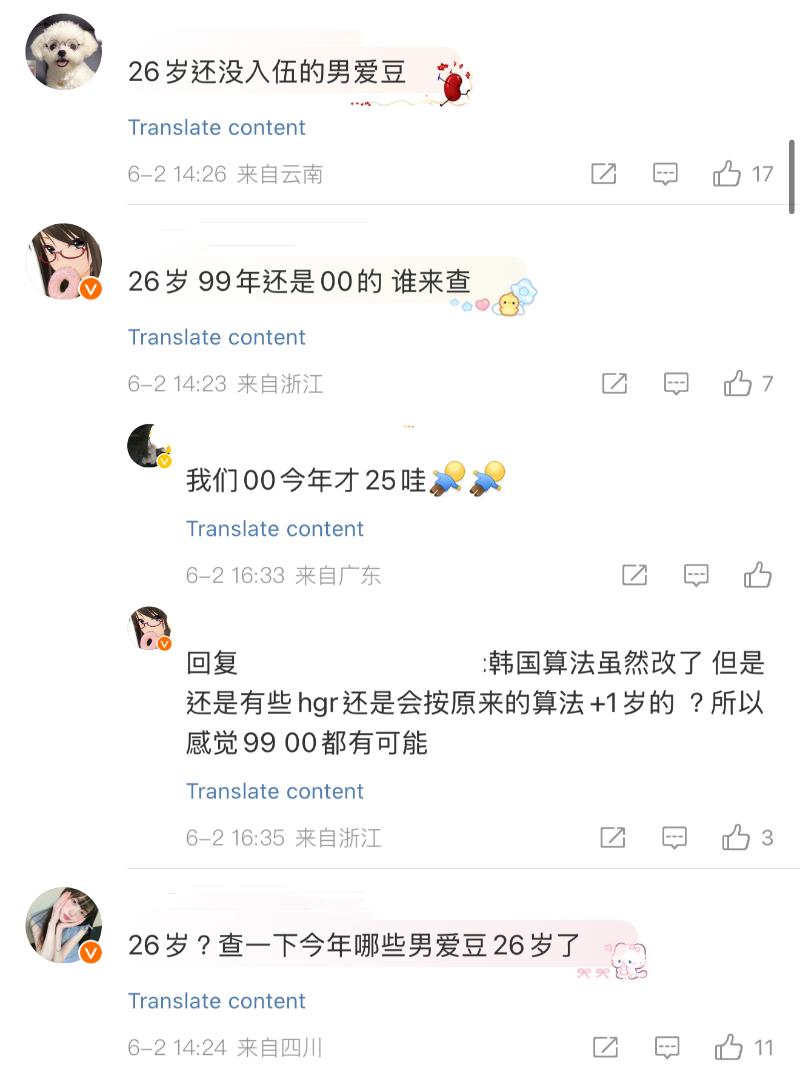Translate the comment '26岁 99年还是00的 谁来查'
Screen dimensions: 800x1073
216,337
